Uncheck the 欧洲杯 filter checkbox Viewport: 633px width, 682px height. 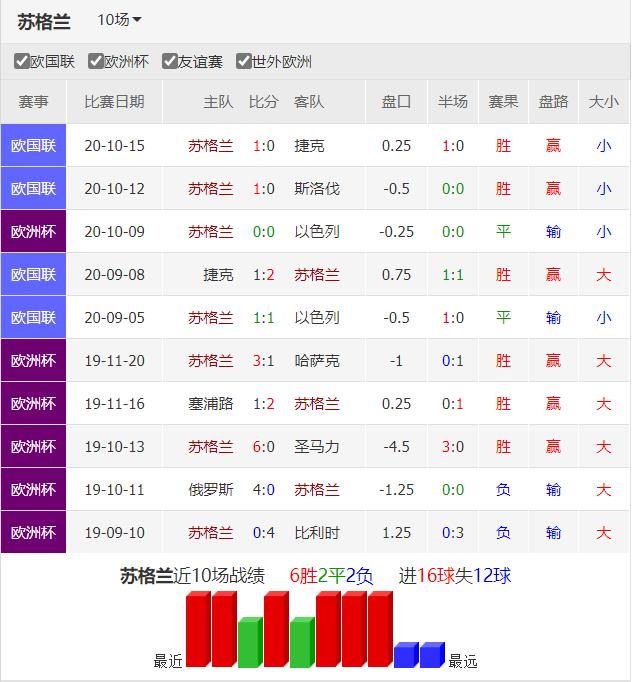click(x=96, y=61)
